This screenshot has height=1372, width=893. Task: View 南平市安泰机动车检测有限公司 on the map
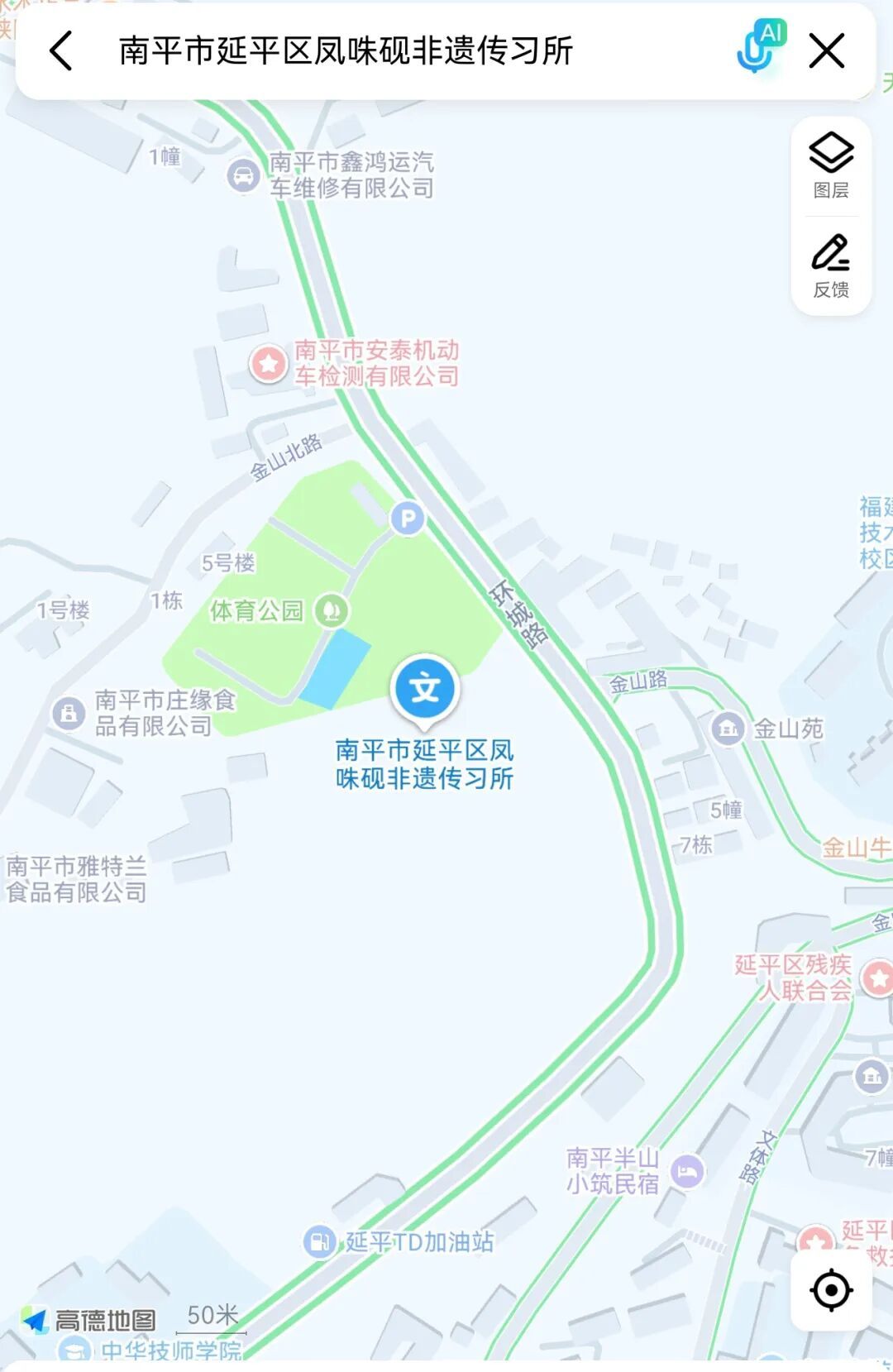(269, 363)
